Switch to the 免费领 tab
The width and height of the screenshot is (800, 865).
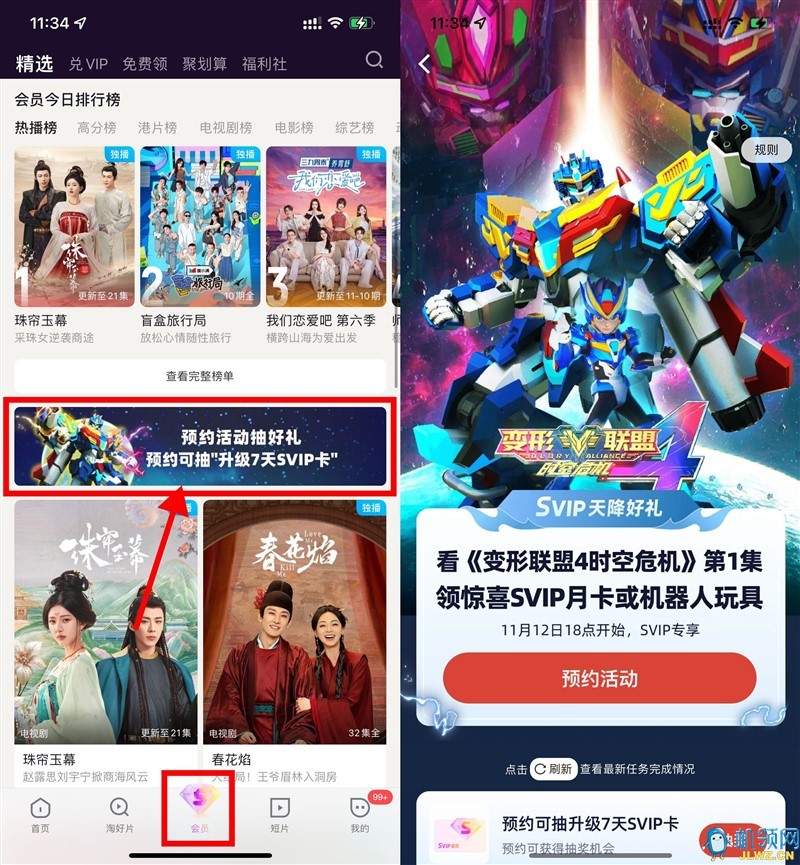coord(144,63)
